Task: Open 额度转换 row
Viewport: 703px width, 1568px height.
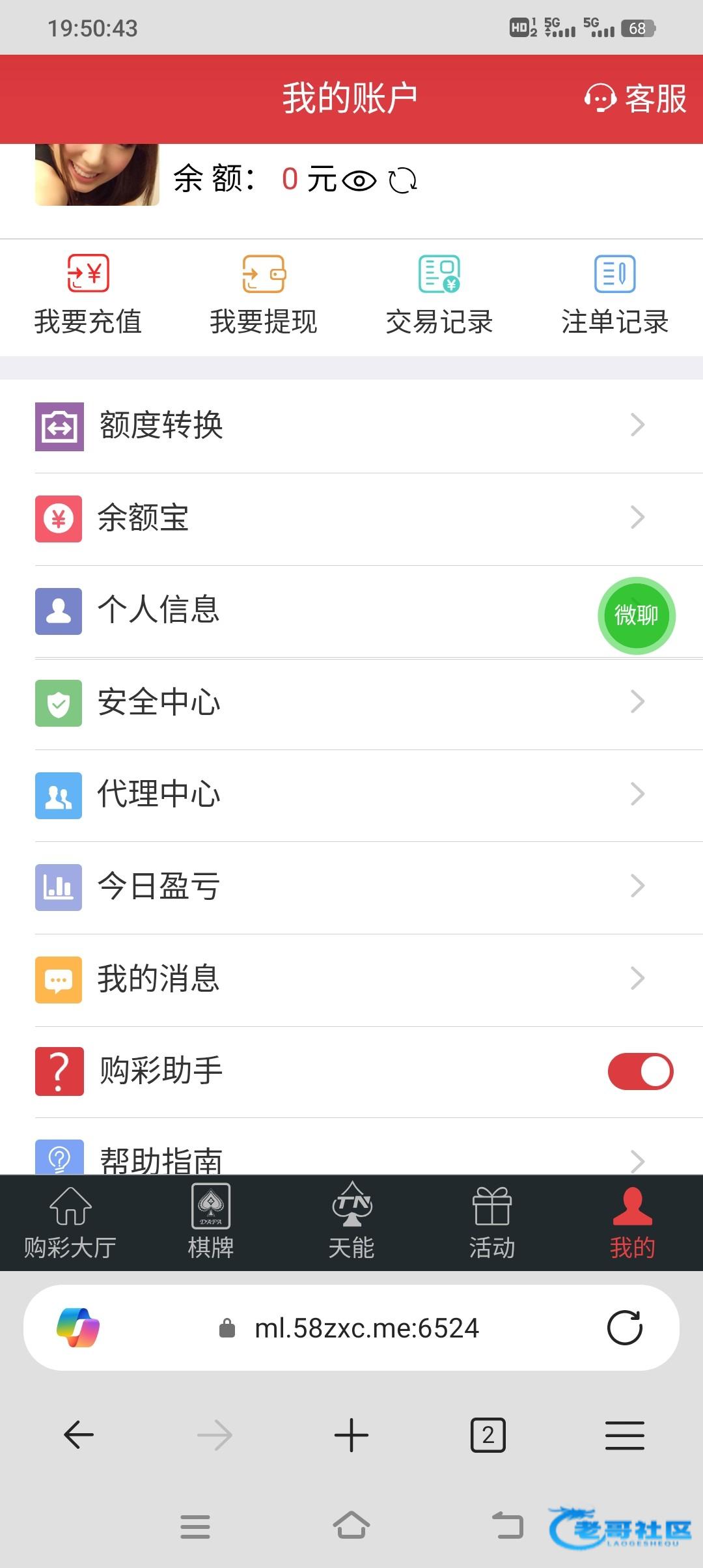Action: [x=351, y=426]
